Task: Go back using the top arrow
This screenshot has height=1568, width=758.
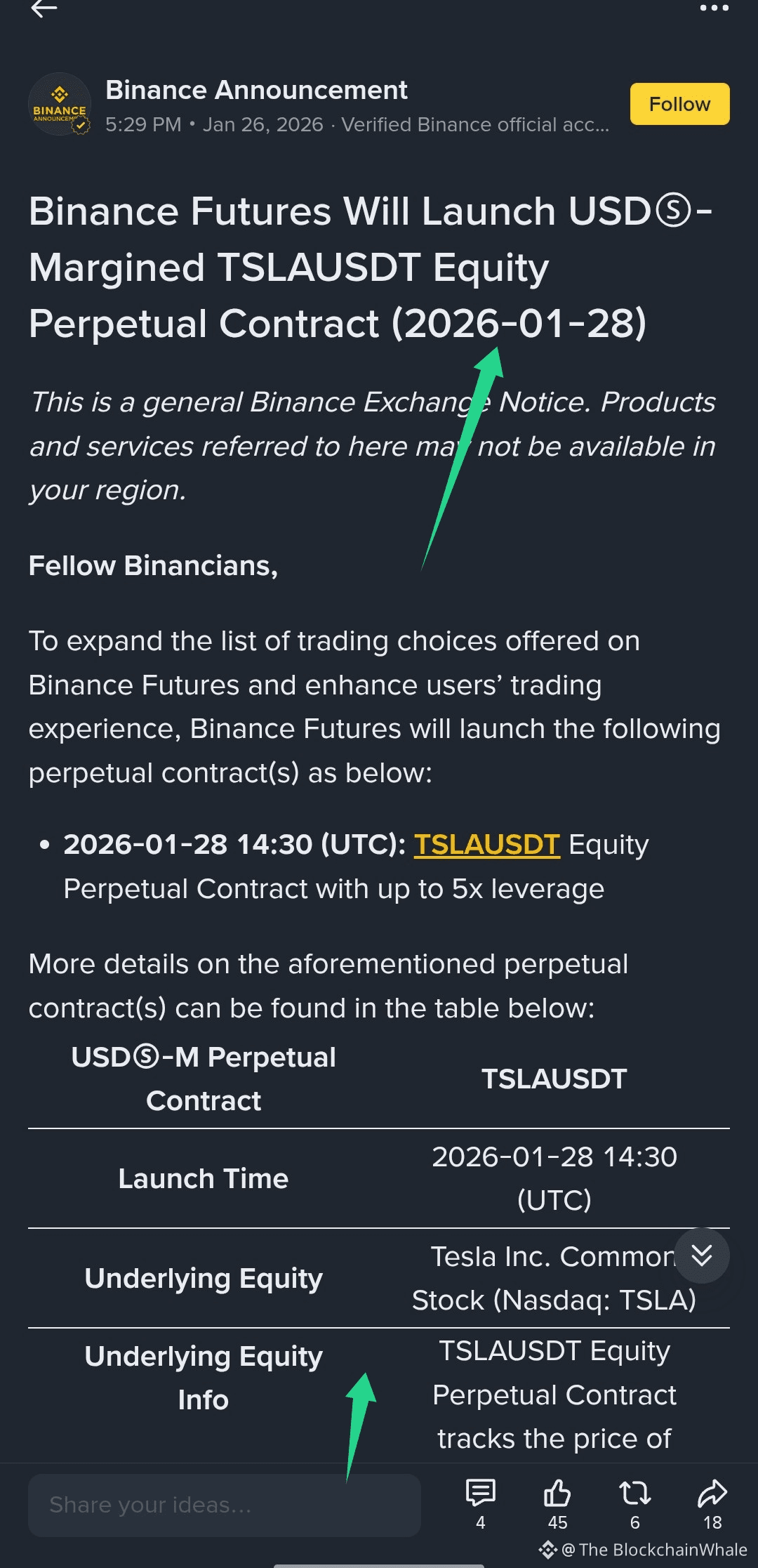Action: 44,8
